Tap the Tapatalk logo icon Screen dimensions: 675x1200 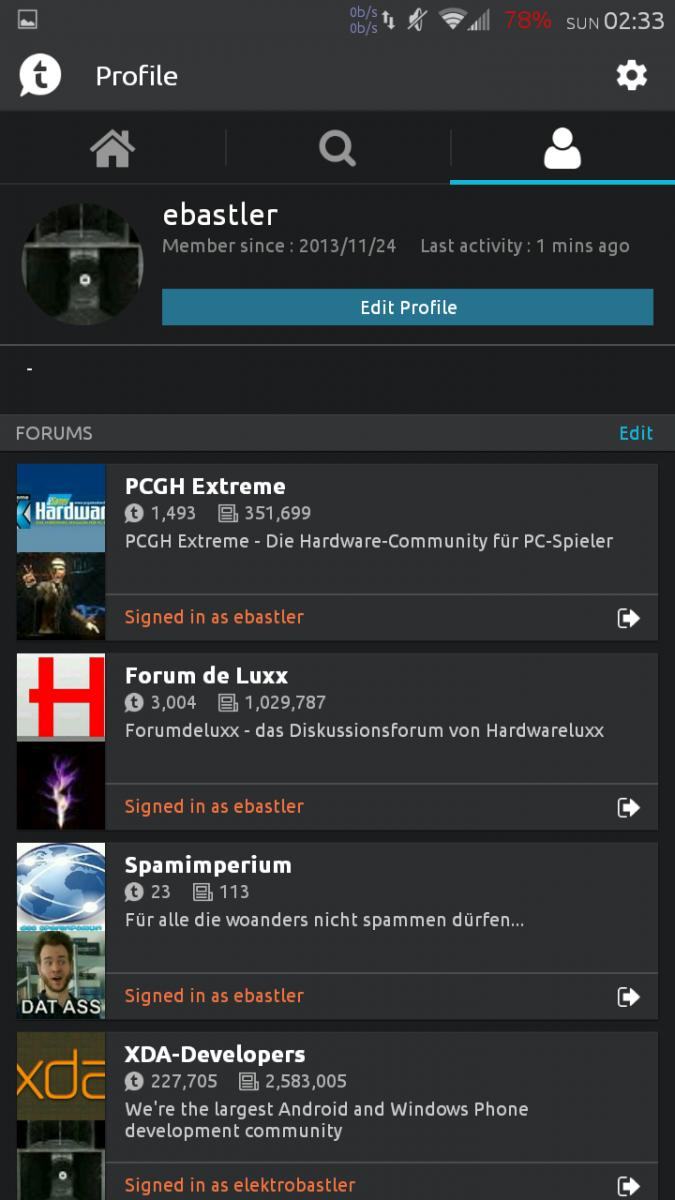tap(40, 75)
